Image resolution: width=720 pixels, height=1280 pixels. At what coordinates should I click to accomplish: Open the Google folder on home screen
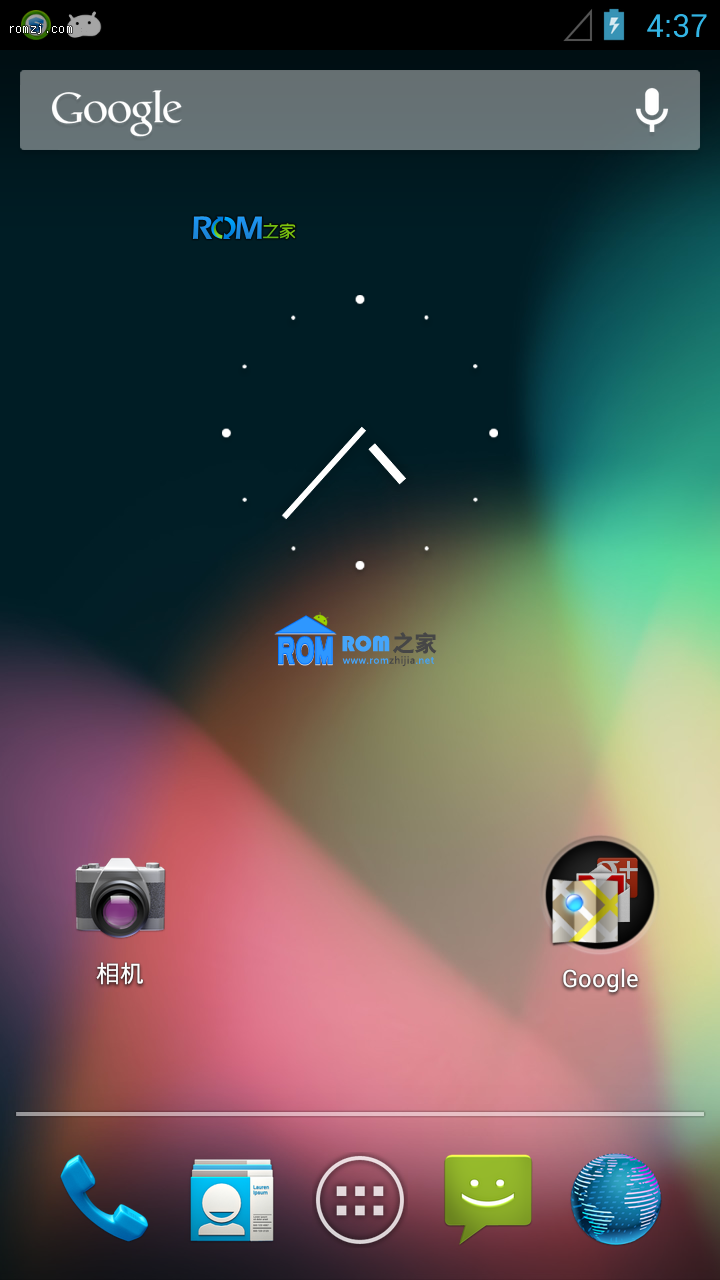click(x=599, y=895)
